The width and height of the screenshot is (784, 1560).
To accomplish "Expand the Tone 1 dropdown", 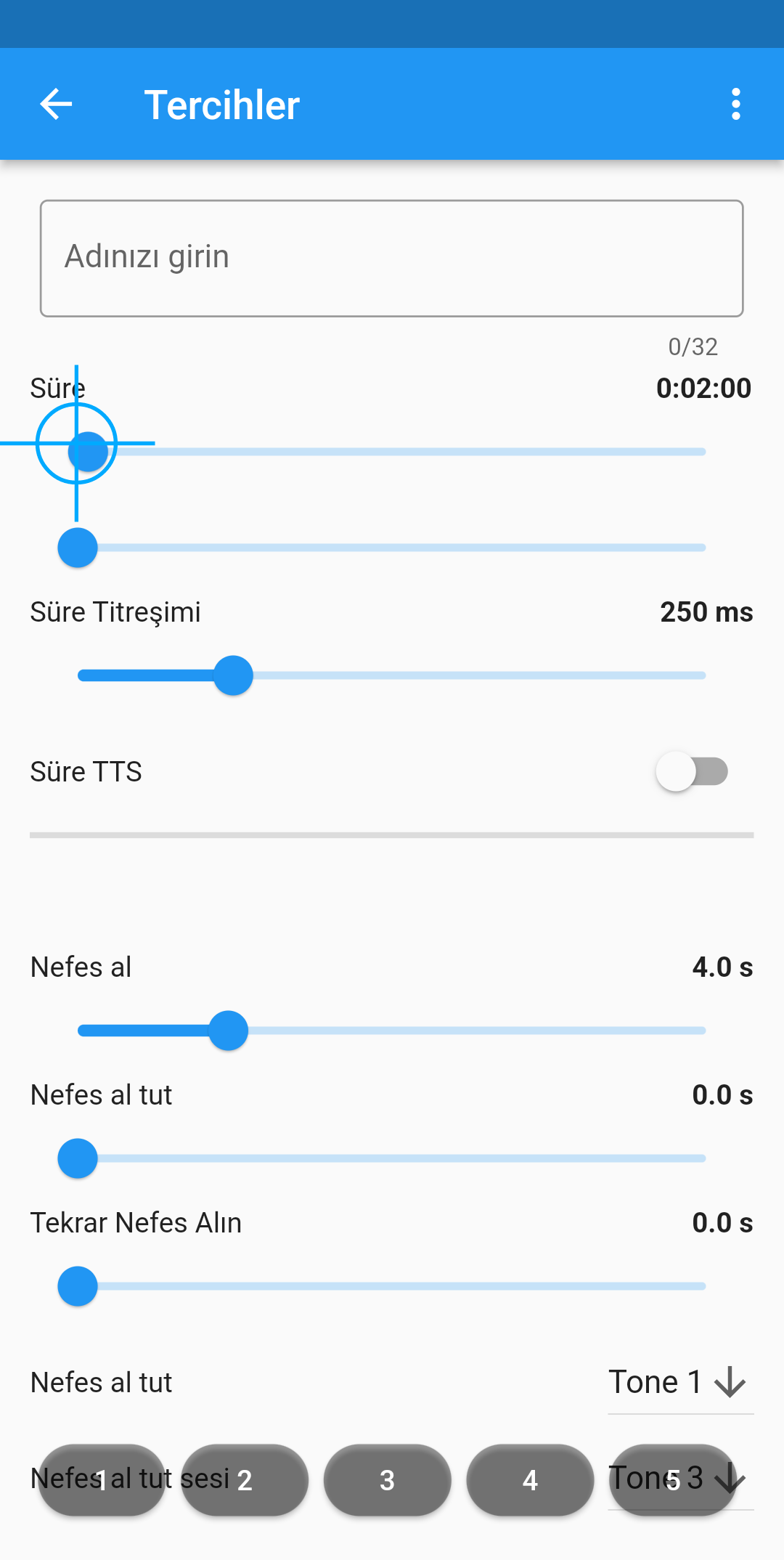I will tap(679, 1382).
